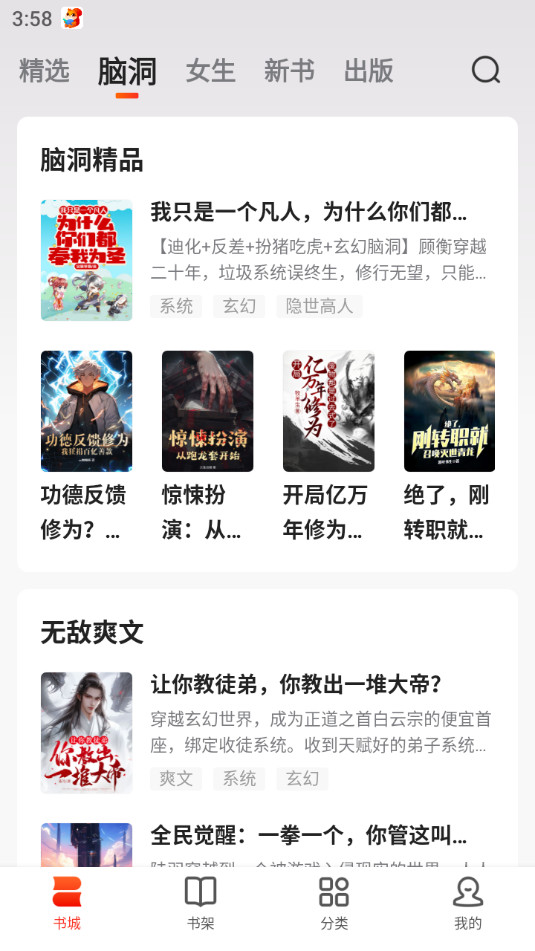This screenshot has width=535, height=951.
Task: Tap the 书城 bottom tab
Action: click(x=67, y=904)
